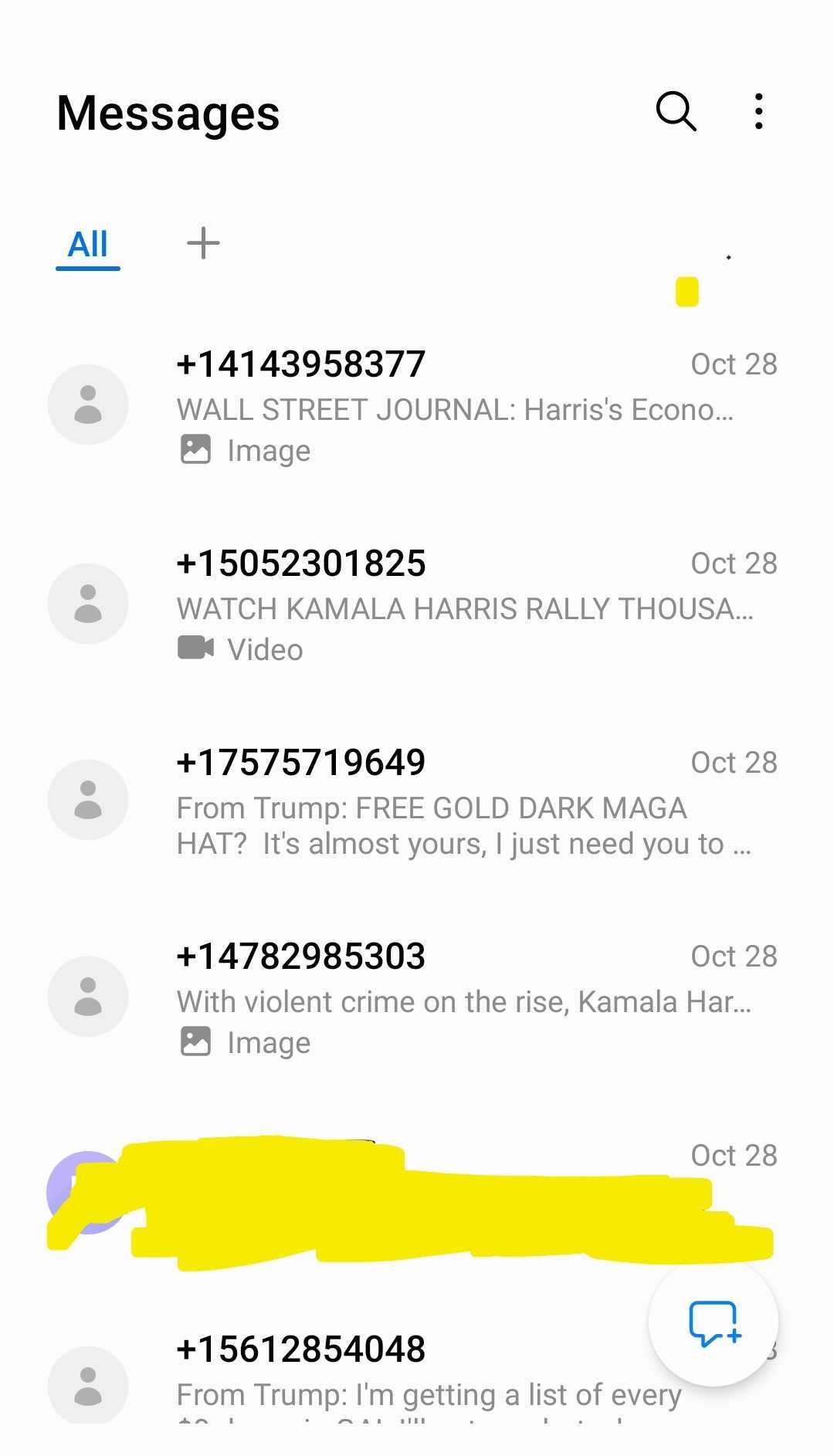This screenshot has width=834, height=1456.
Task: Compose a new message
Action: (x=714, y=1322)
